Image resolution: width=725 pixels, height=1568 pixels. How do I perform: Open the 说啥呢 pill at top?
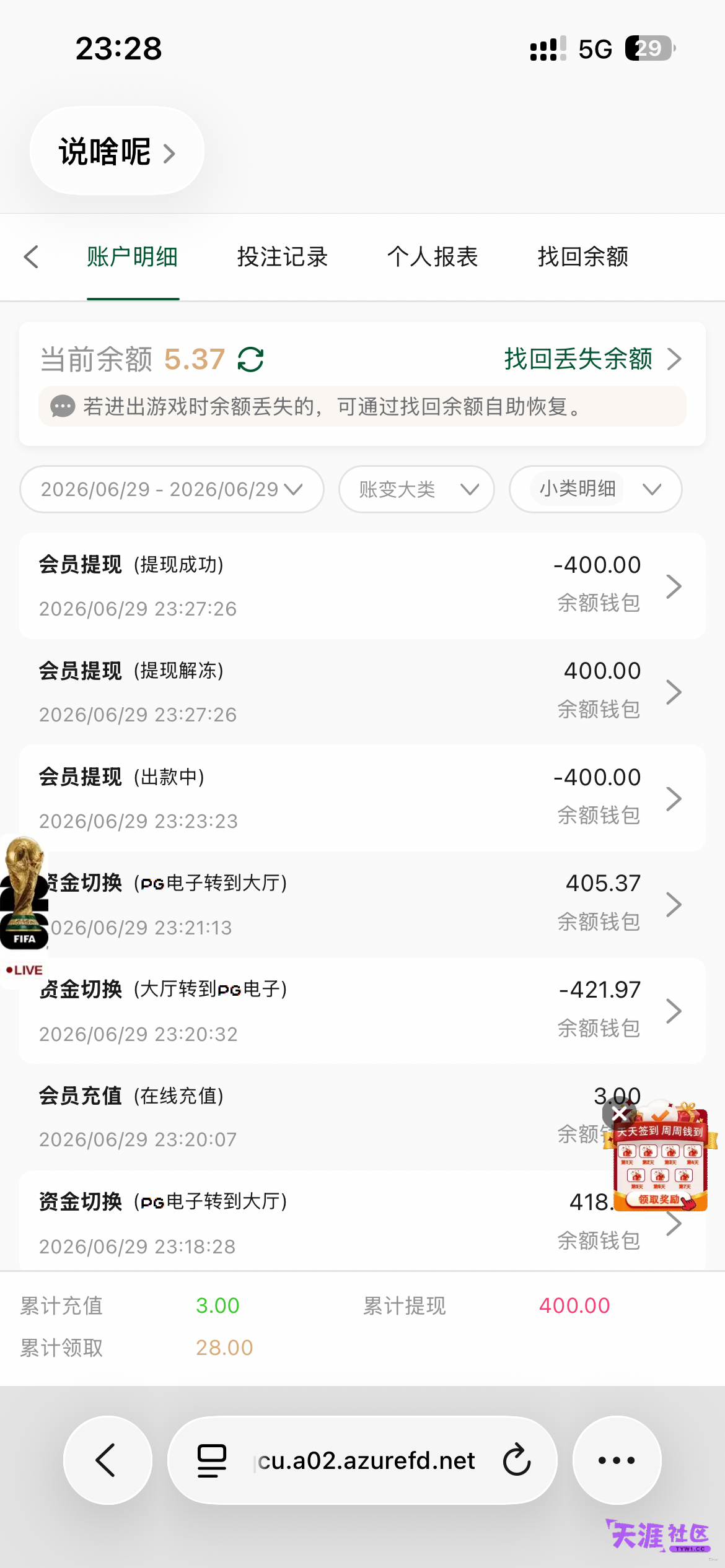117,151
